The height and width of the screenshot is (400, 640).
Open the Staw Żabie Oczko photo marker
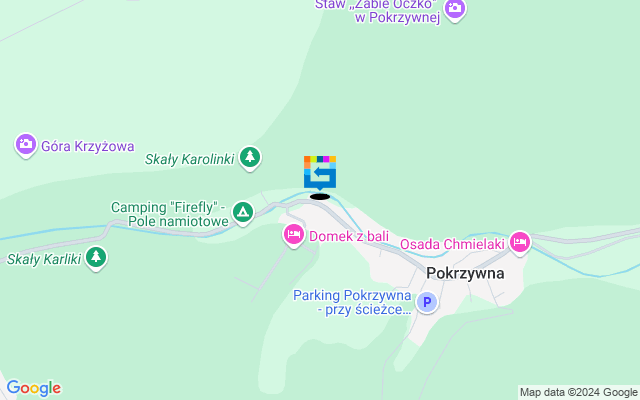pos(455,8)
